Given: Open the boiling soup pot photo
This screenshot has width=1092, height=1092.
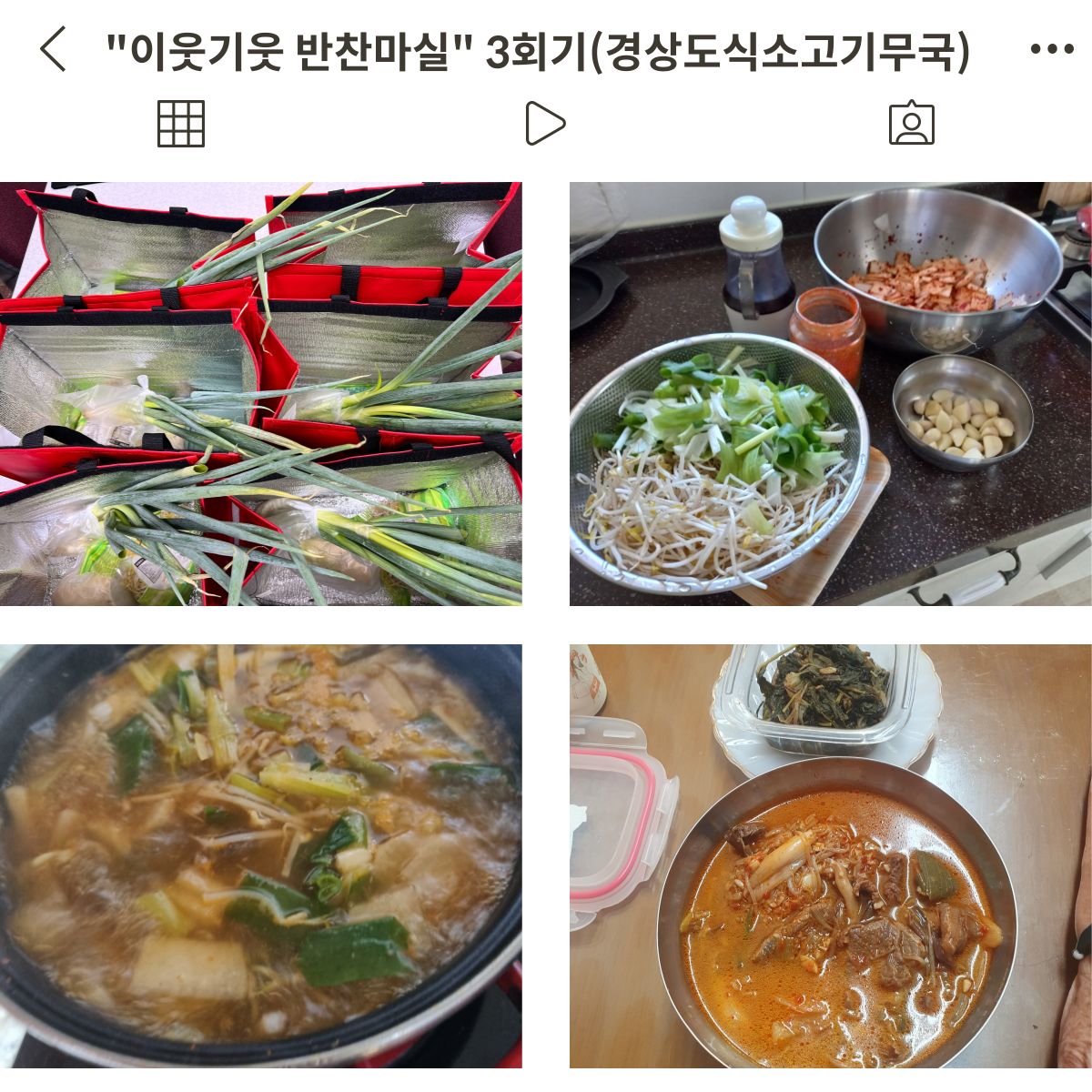Looking at the screenshot, I should 261,855.
